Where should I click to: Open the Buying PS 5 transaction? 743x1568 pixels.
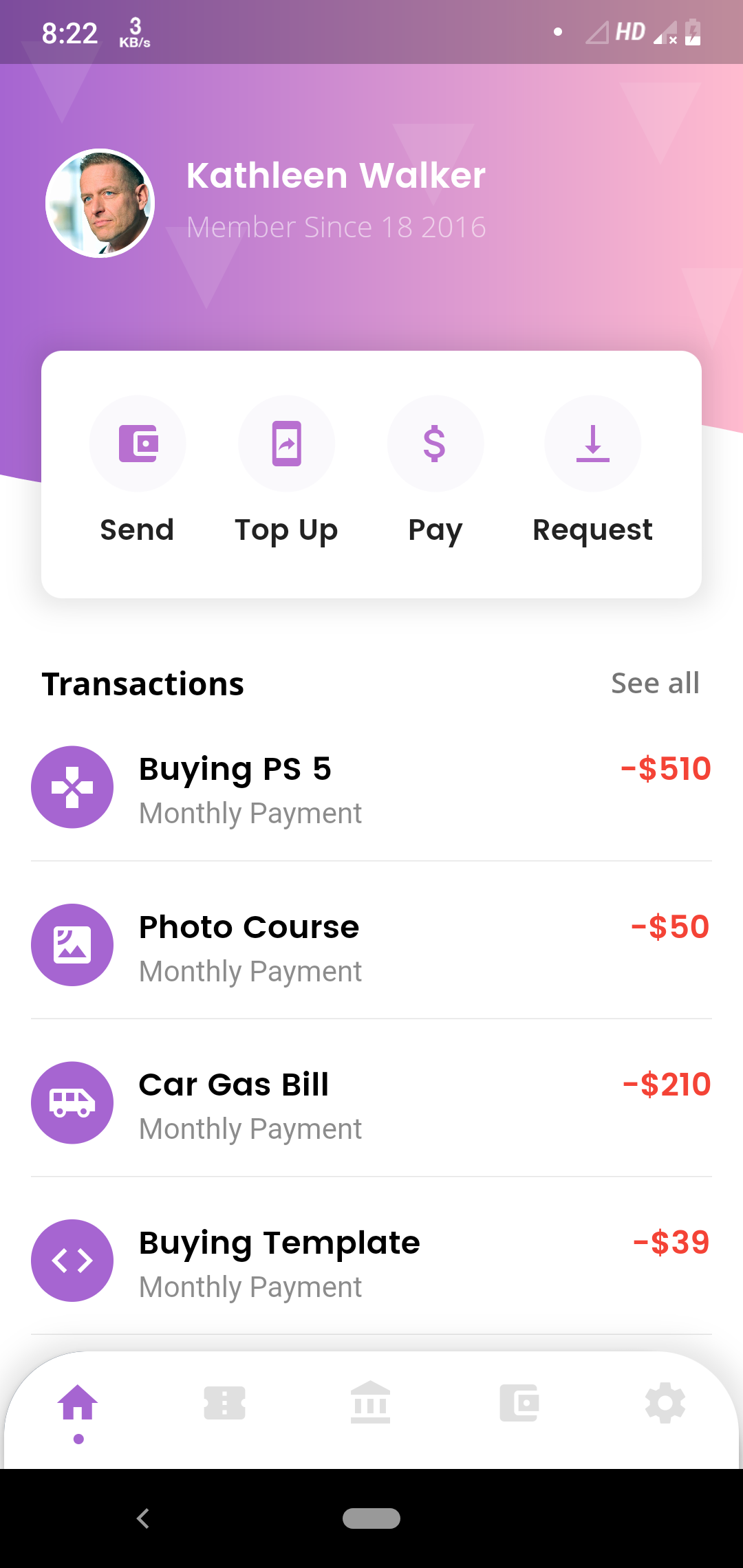tap(371, 787)
